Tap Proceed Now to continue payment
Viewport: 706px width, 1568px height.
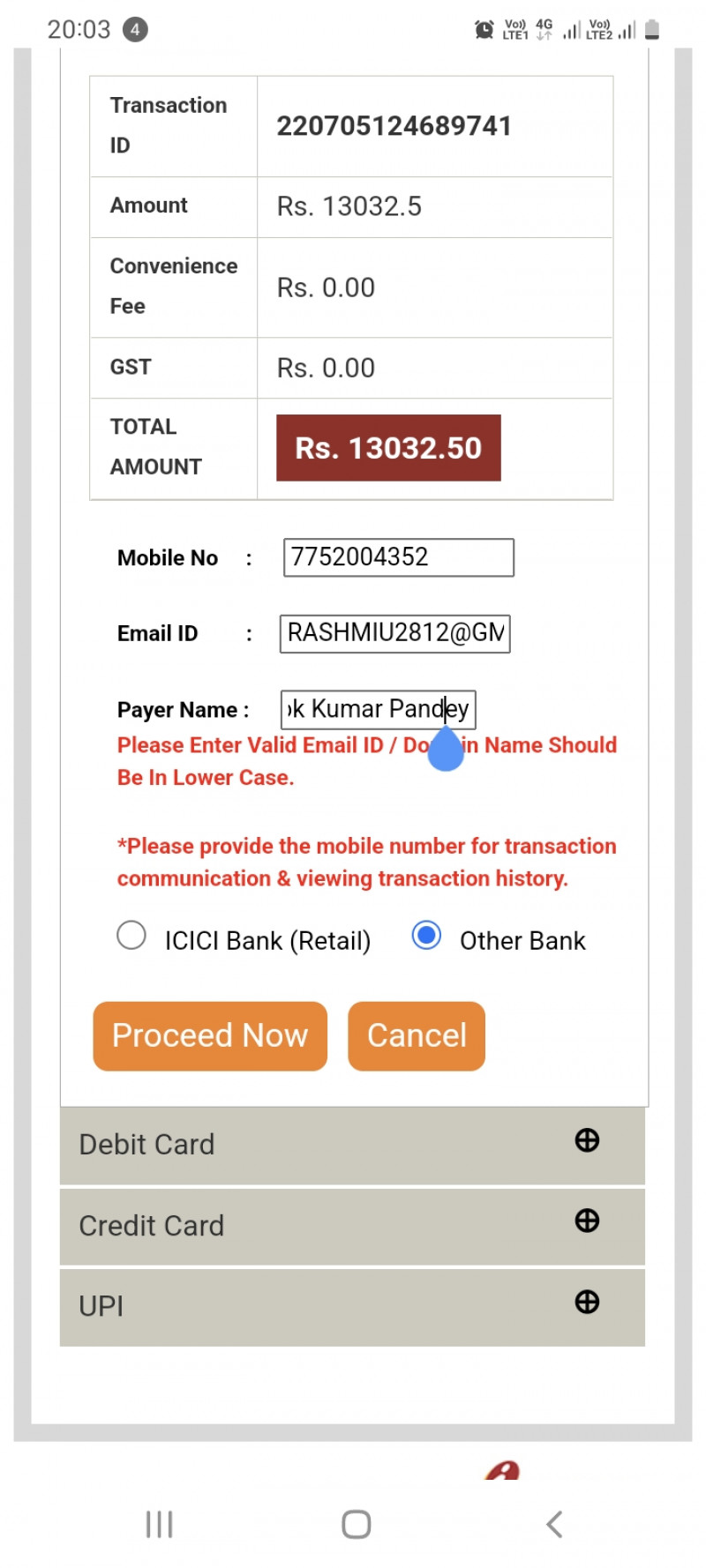(x=210, y=1035)
